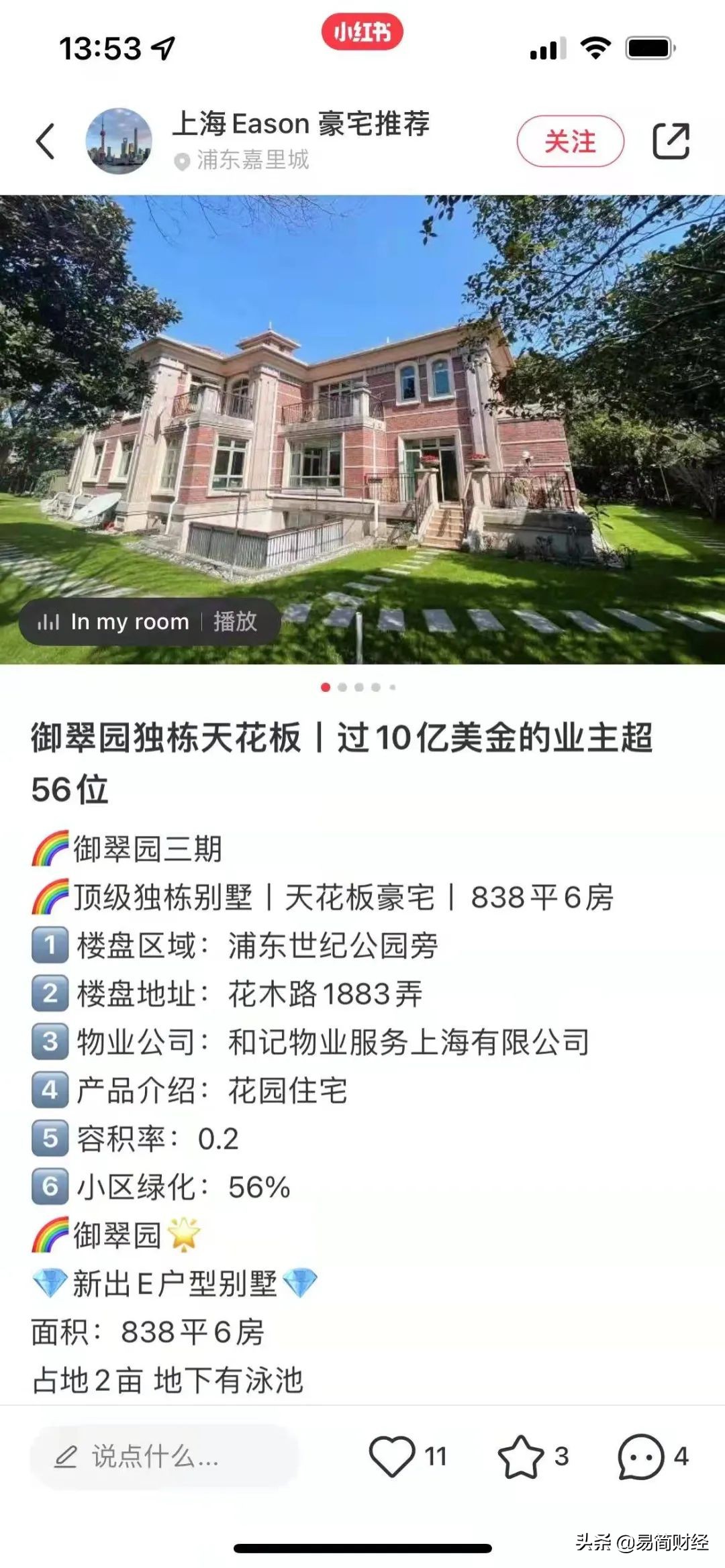The height and width of the screenshot is (1568, 725).
Task: Tap the back arrow to exit post
Action: coord(45,140)
